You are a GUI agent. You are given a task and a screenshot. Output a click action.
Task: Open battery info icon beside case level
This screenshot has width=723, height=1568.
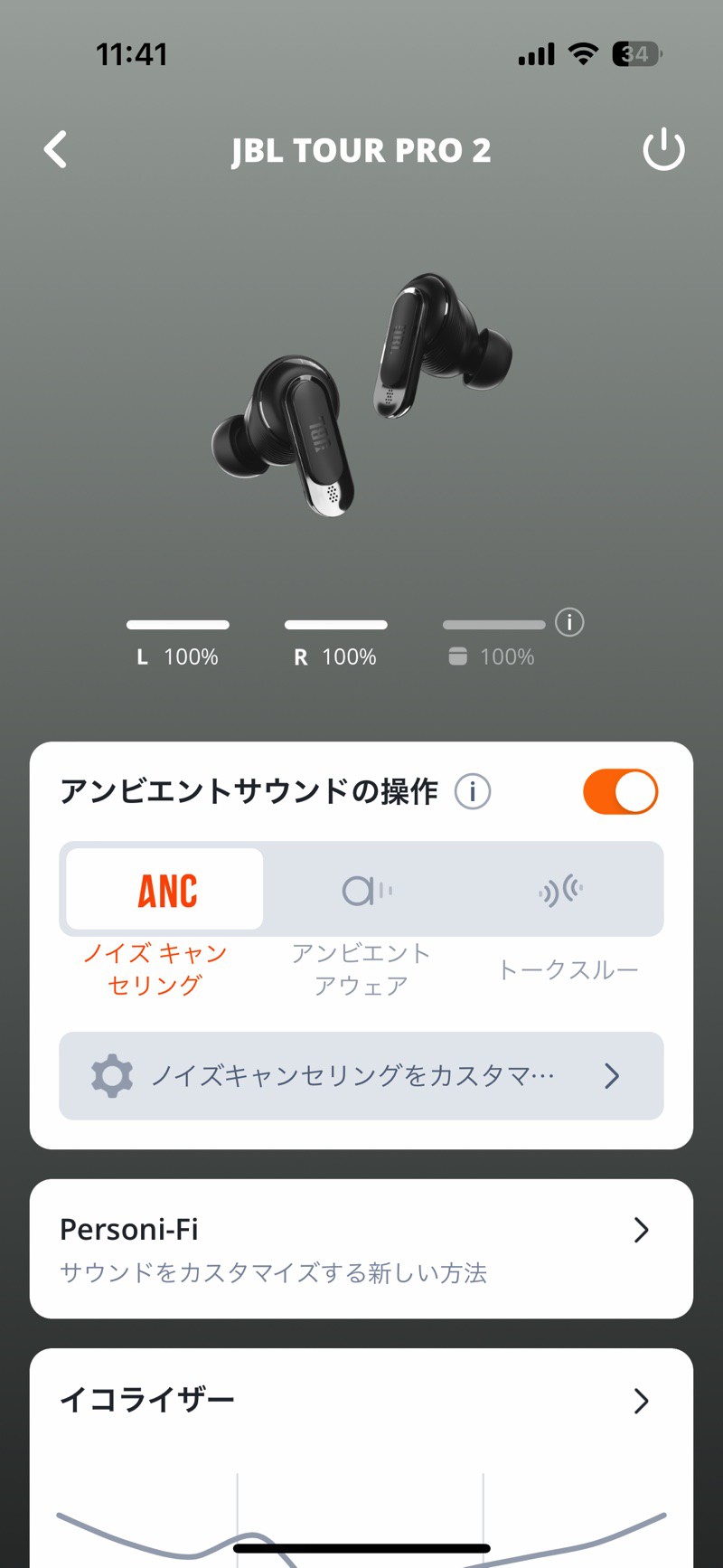(569, 622)
